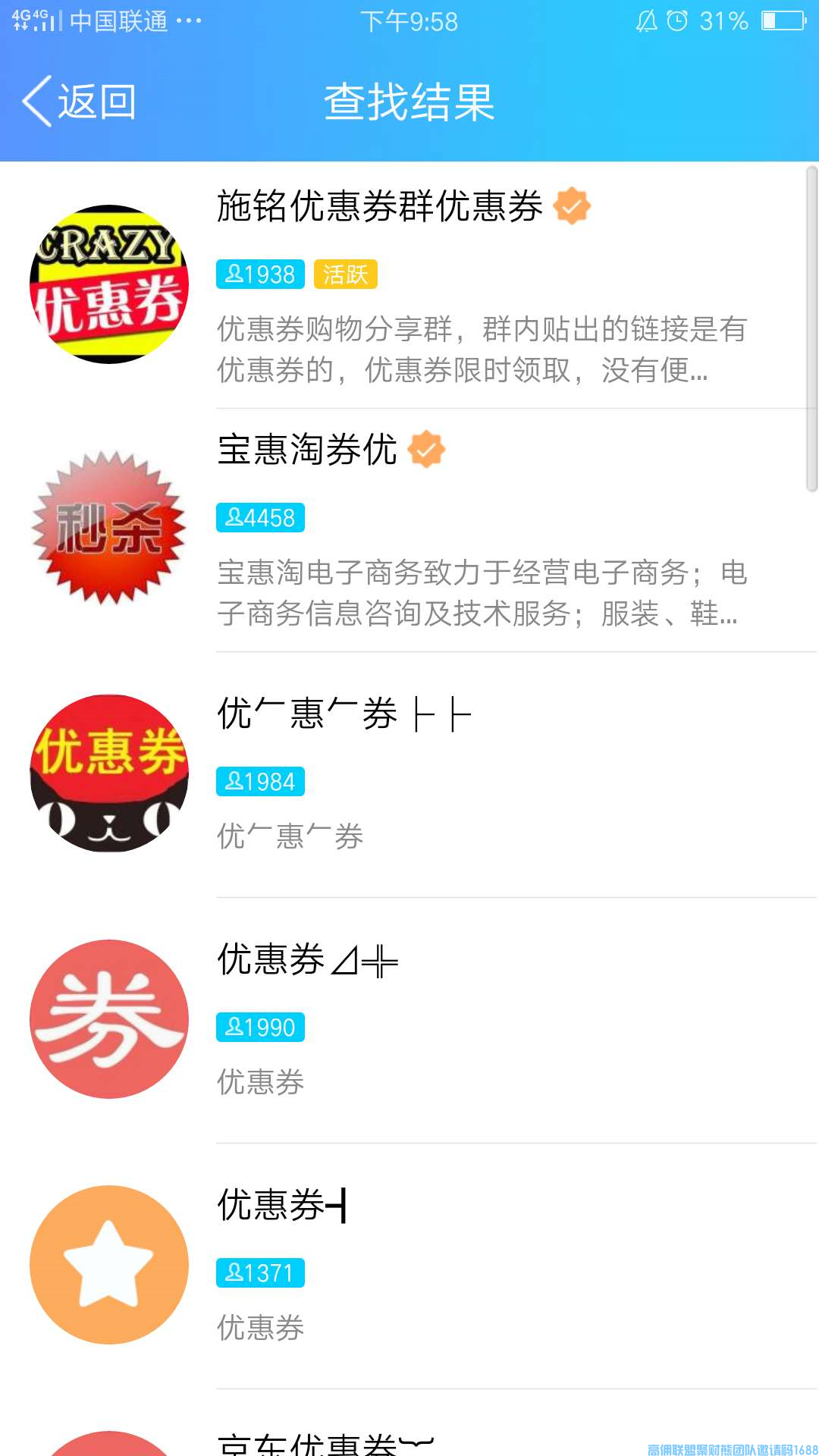Go back with the 返回 button

click(80, 102)
